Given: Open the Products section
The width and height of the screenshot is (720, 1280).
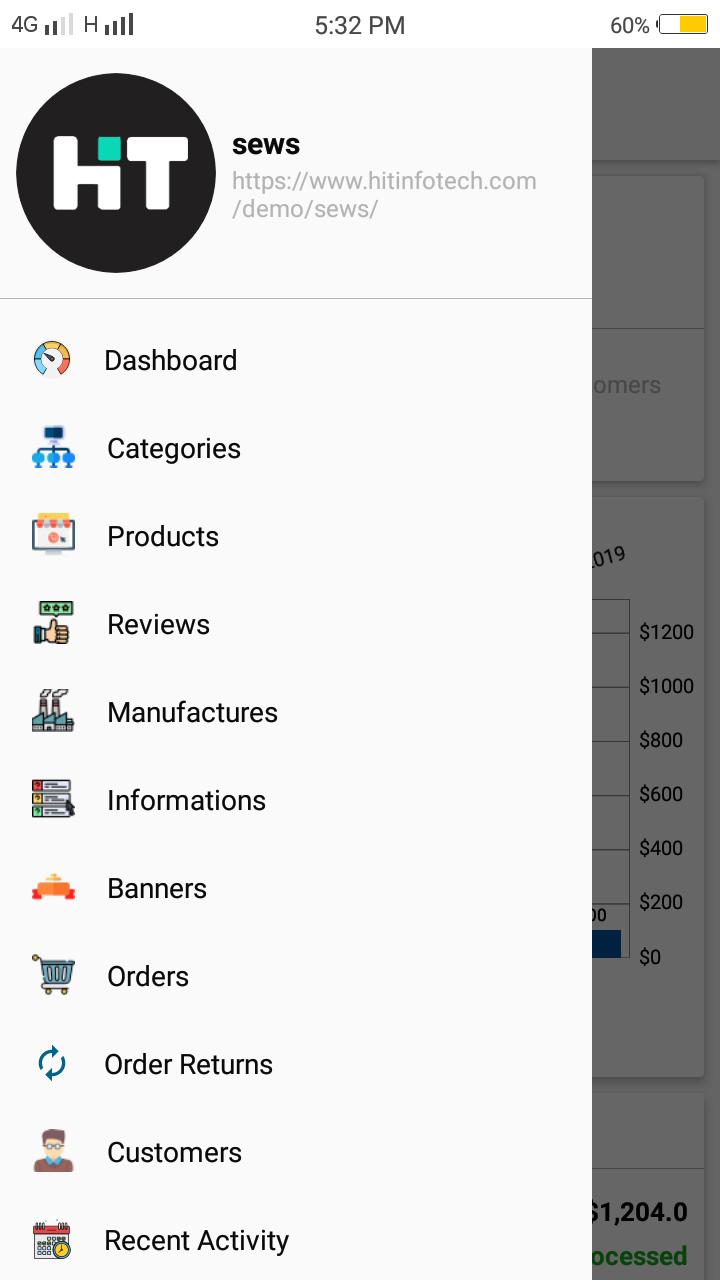Looking at the screenshot, I should click(296, 536).
